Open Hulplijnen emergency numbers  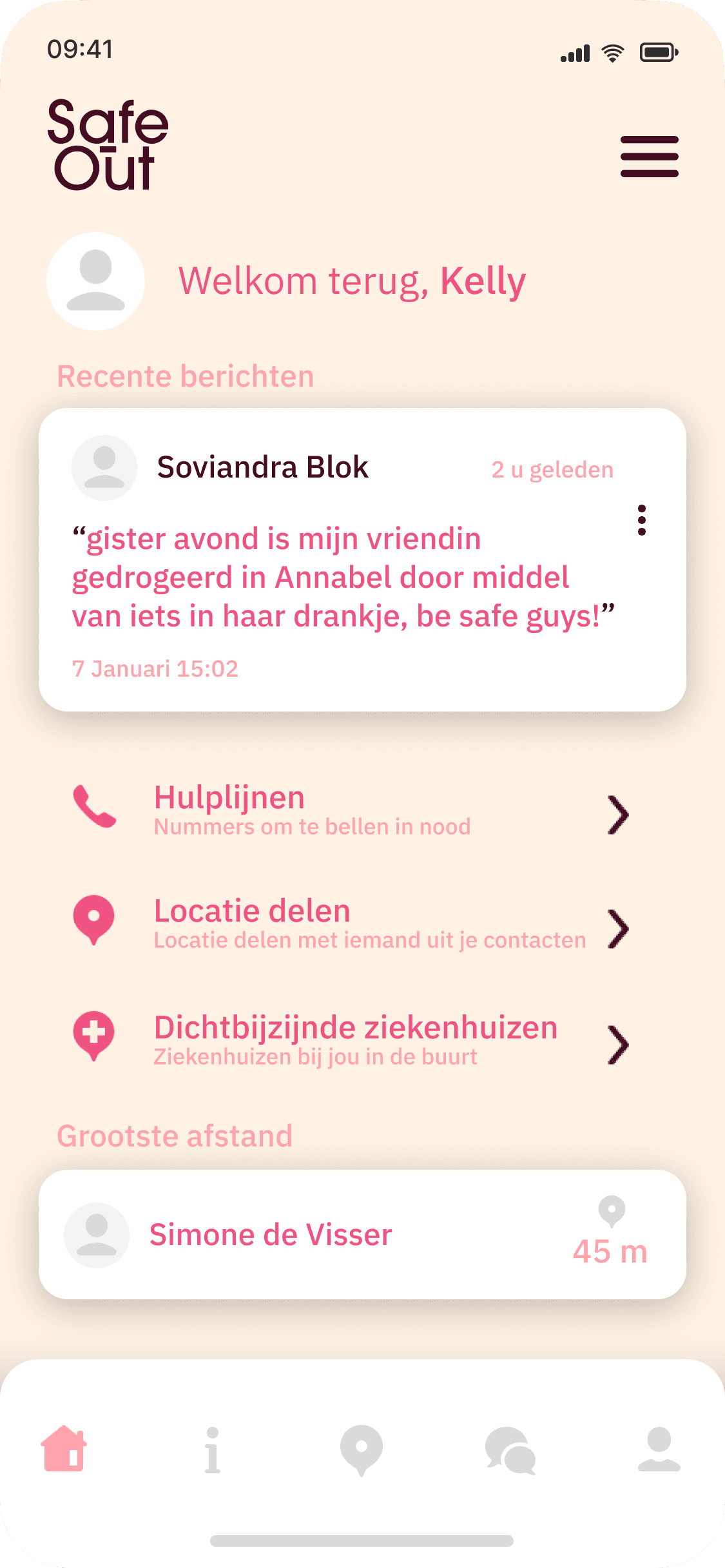point(351,811)
